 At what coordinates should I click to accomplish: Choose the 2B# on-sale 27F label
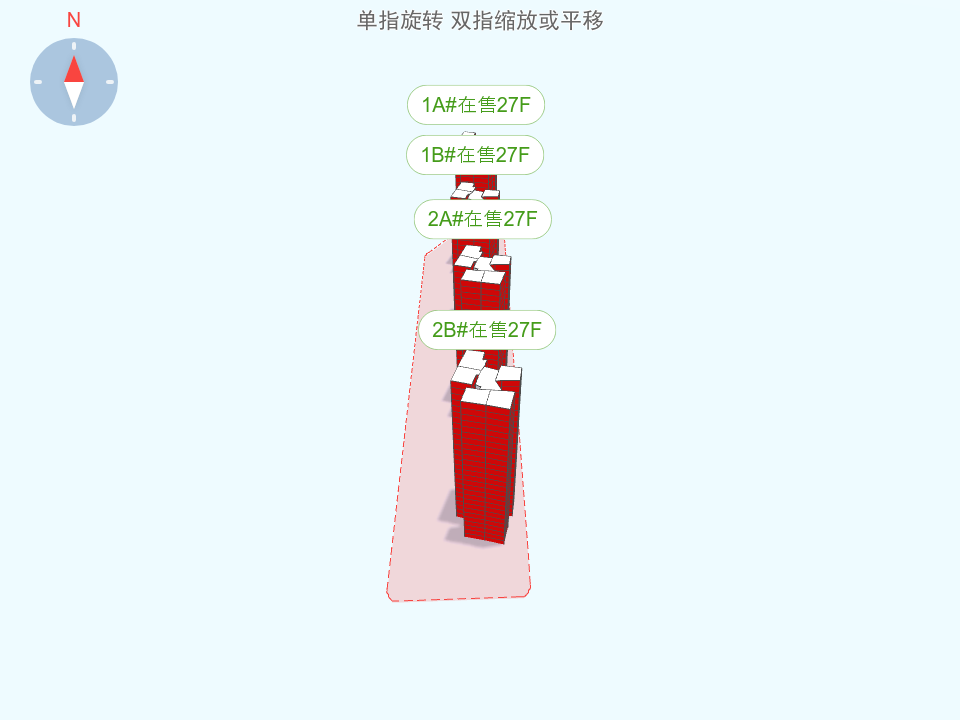487,330
